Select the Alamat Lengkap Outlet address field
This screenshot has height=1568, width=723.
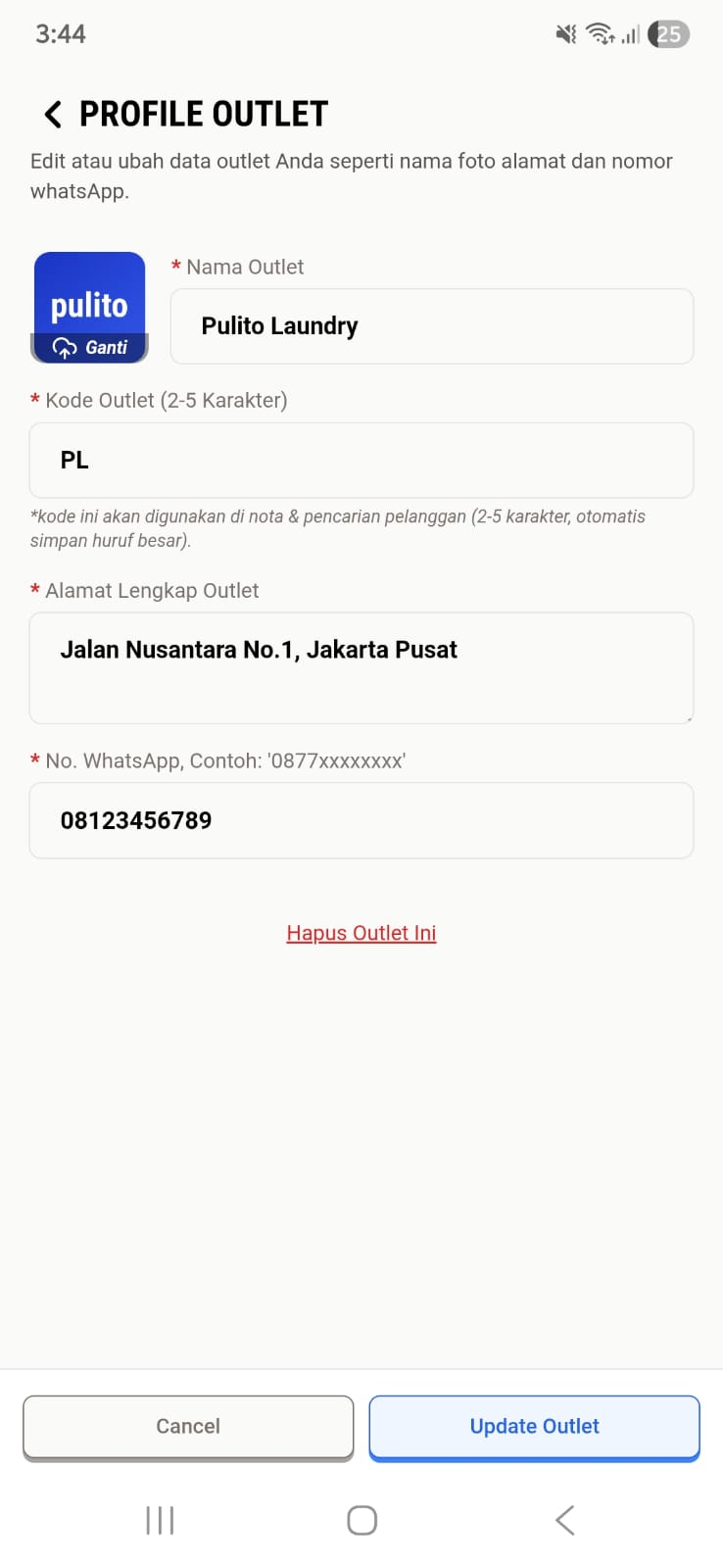361,667
